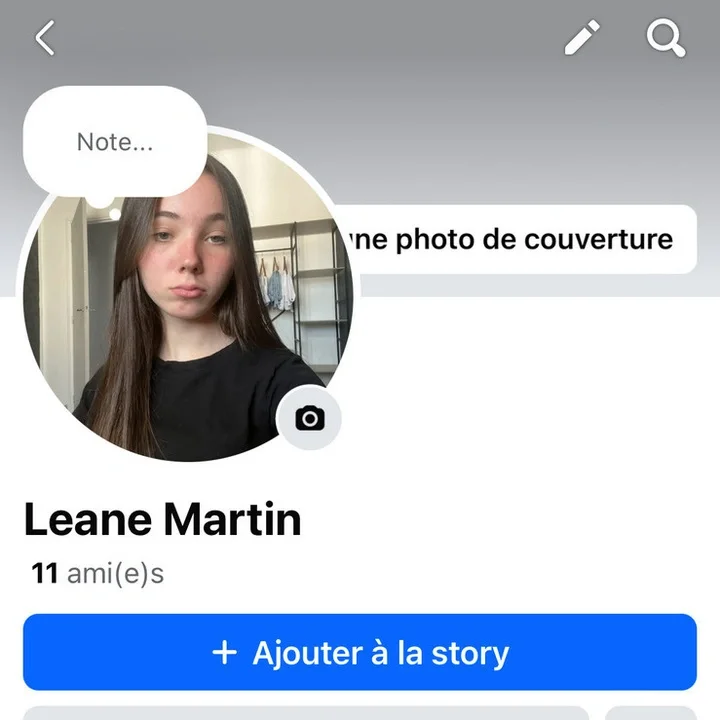Edit the profile with the pencil icon
The image size is (720, 720).
click(x=582, y=39)
